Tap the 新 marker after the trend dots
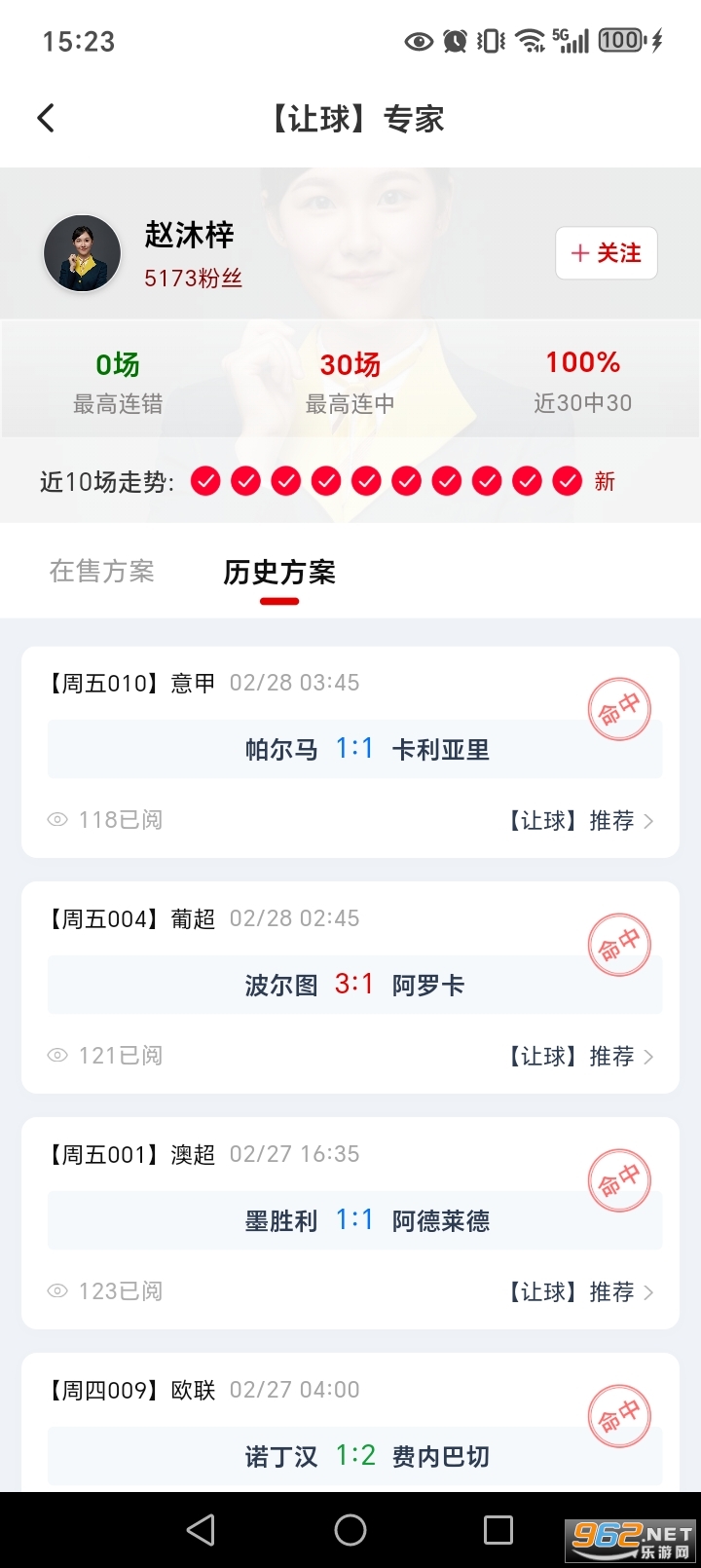Viewport: 701px width, 1568px height. click(605, 481)
